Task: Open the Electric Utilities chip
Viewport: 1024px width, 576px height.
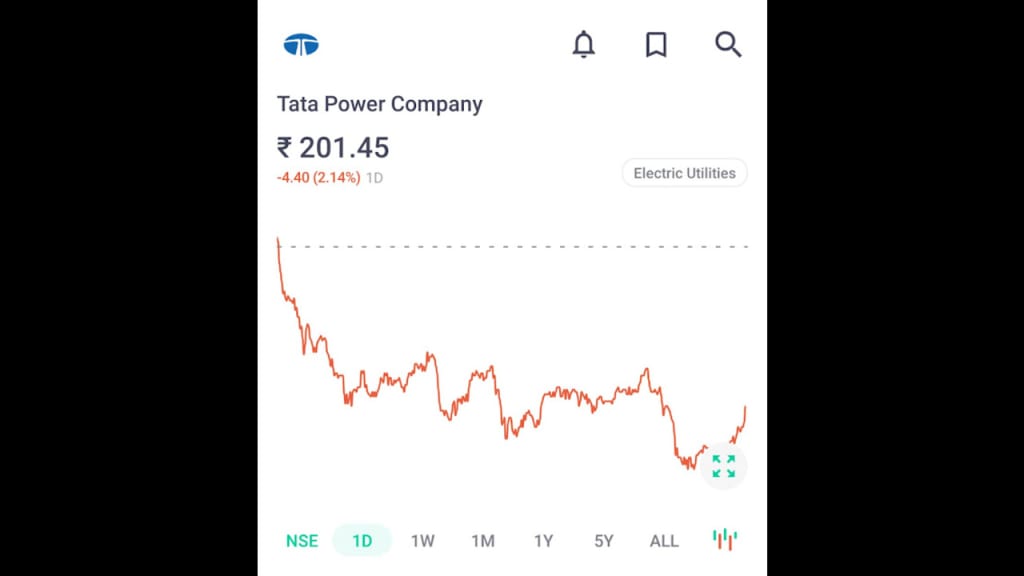Action: [684, 173]
